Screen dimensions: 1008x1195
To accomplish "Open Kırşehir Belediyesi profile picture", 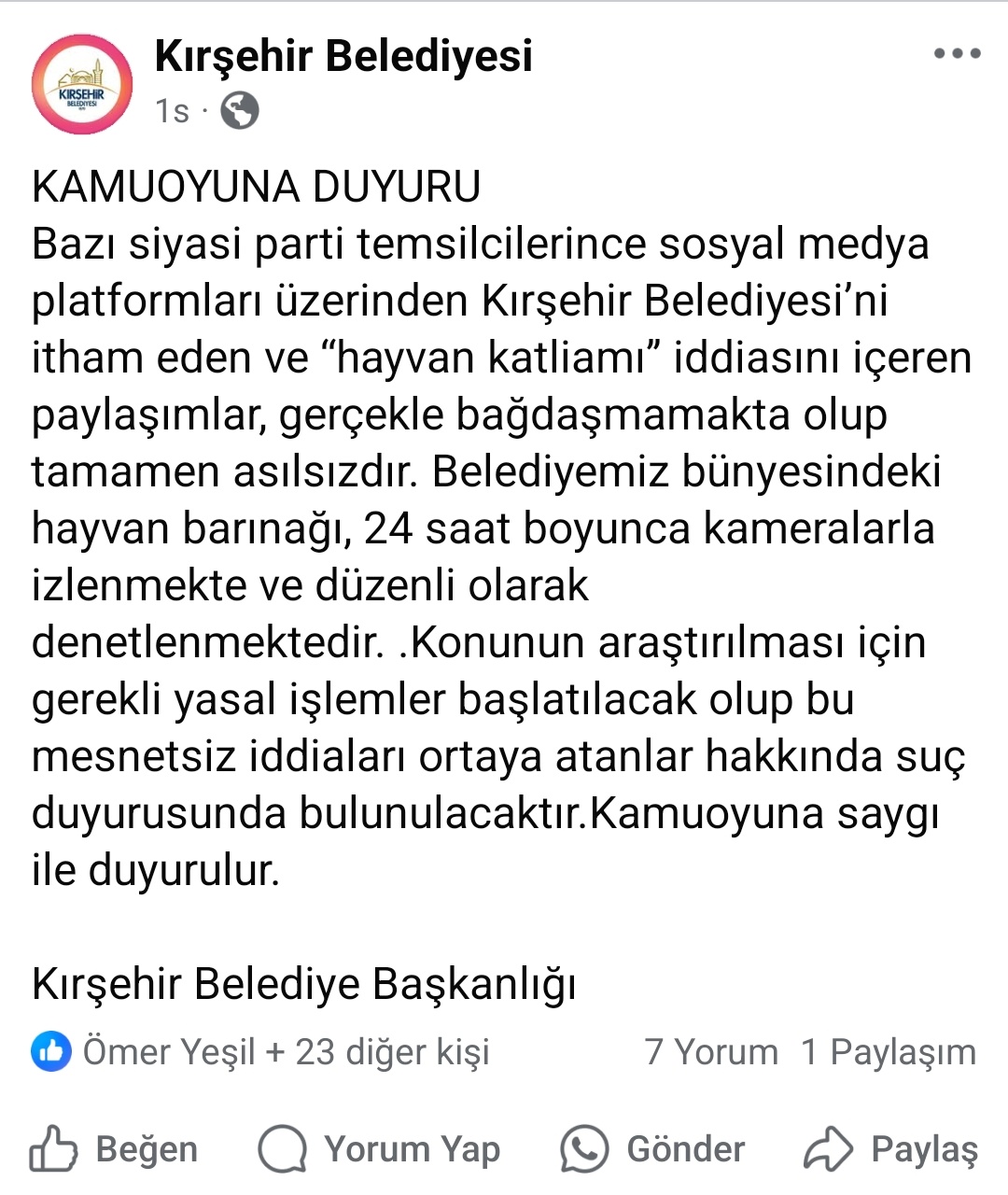I will point(82,84).
